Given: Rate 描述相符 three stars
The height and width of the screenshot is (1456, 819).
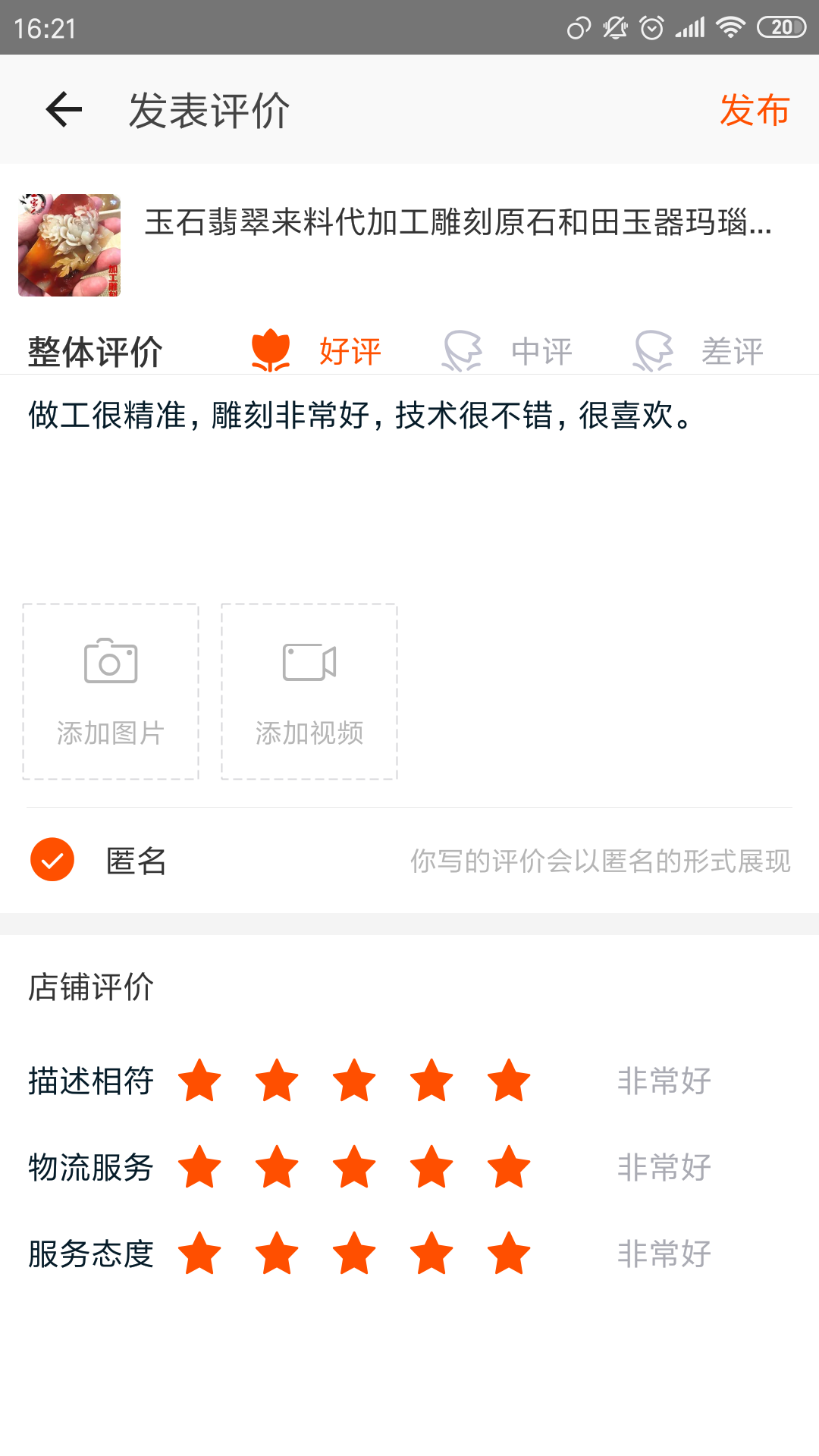Looking at the screenshot, I should pyautogui.click(x=354, y=1081).
